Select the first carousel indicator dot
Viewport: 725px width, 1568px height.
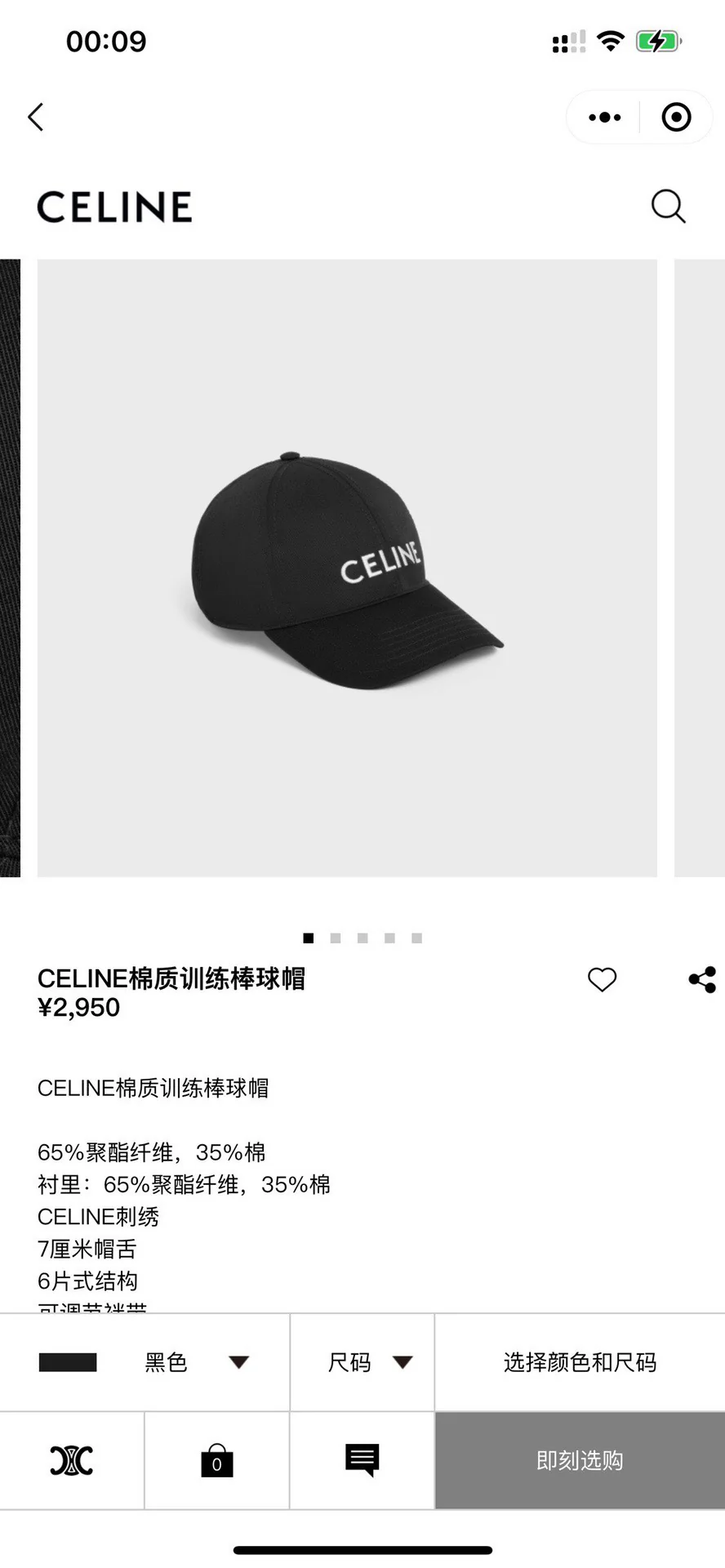coord(308,938)
